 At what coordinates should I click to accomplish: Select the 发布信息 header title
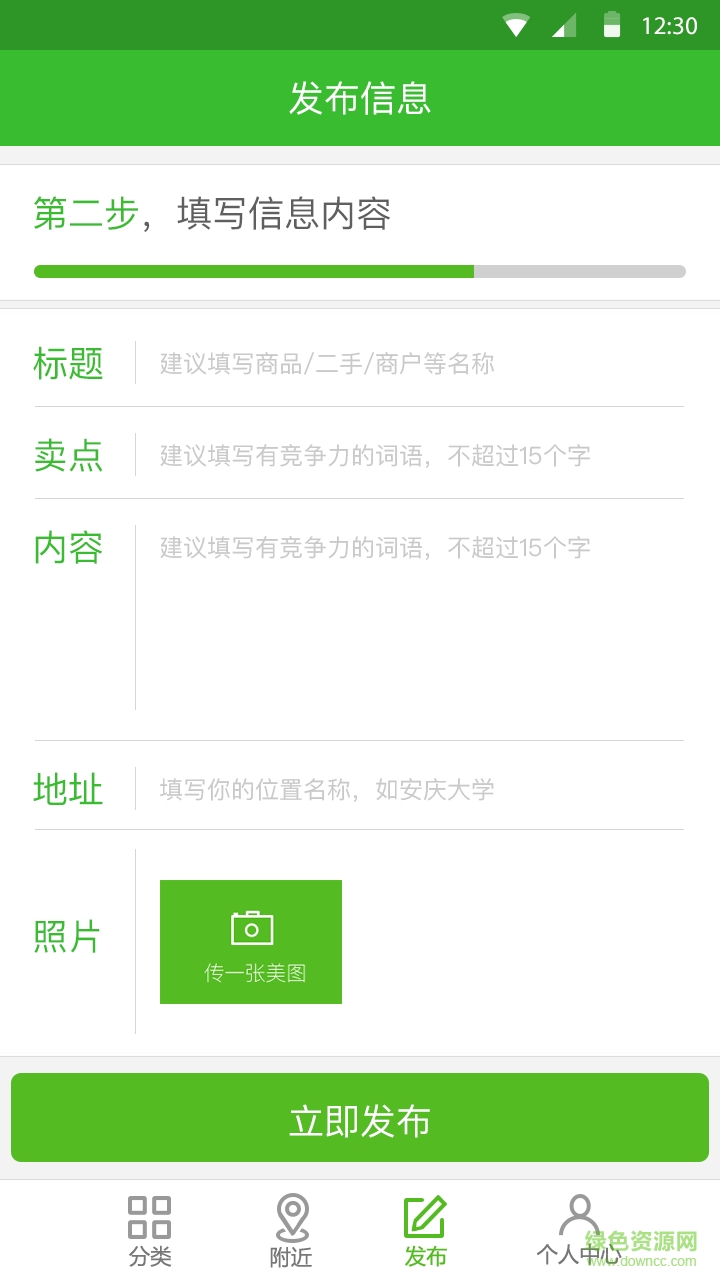360,97
